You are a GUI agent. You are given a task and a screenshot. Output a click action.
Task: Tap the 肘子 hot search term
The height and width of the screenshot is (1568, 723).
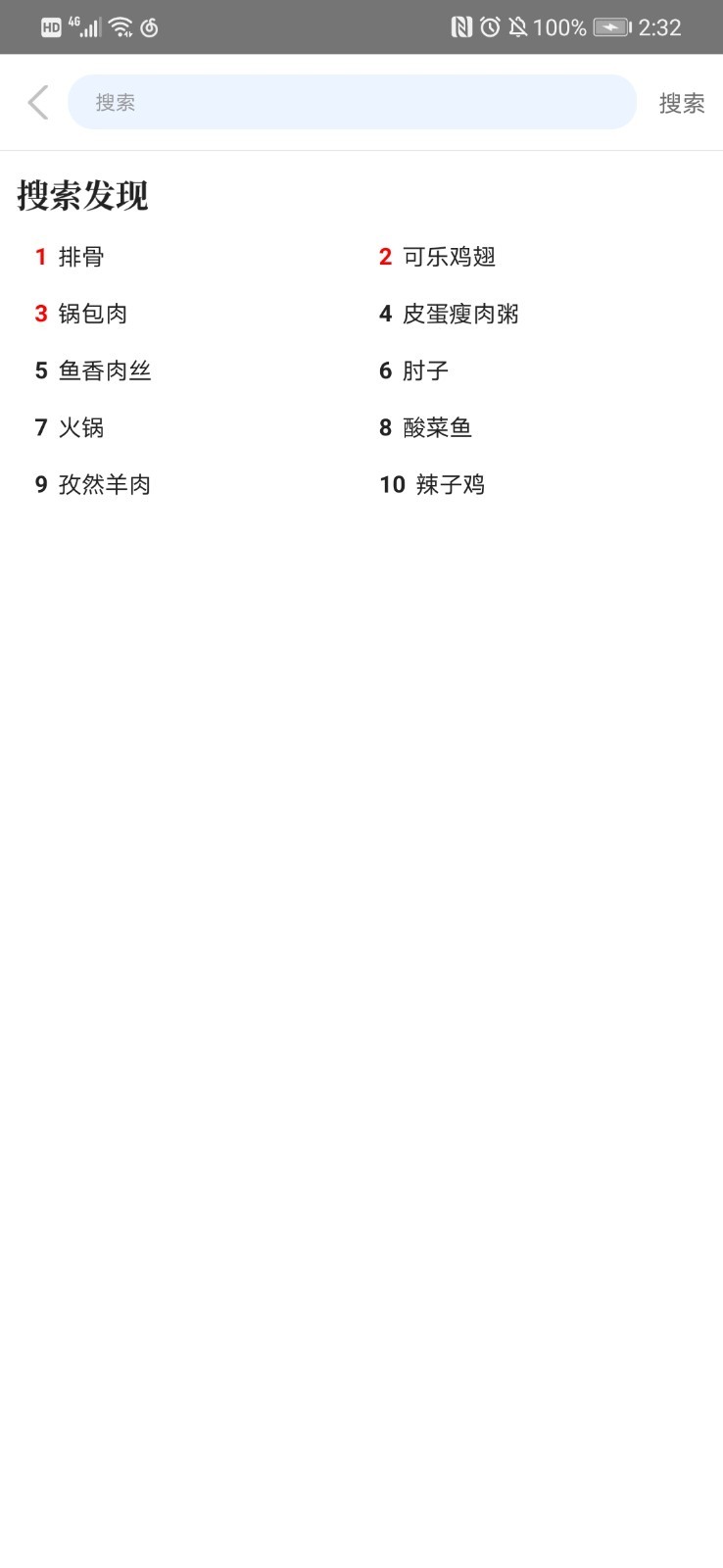pos(425,370)
